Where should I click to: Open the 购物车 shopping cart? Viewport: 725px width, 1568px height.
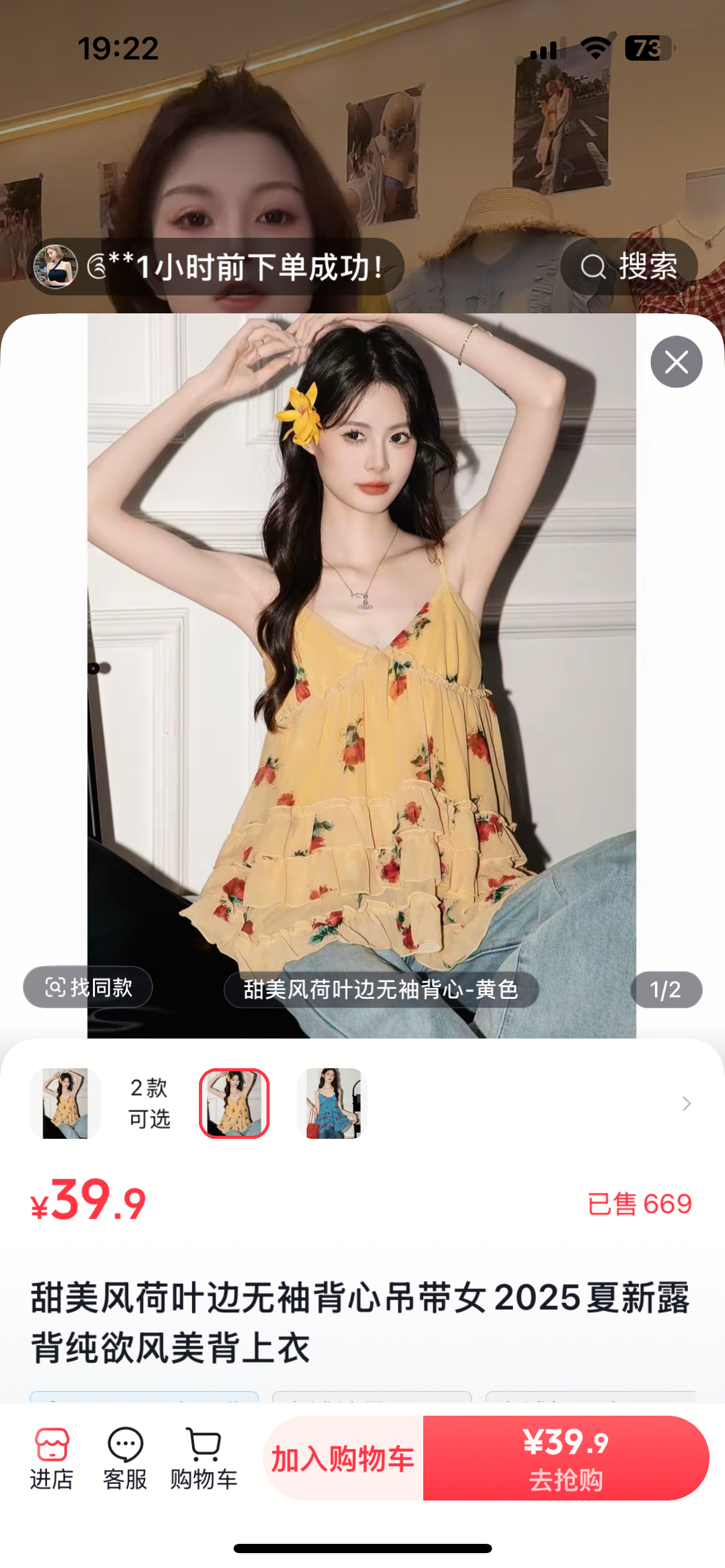[x=204, y=1459]
